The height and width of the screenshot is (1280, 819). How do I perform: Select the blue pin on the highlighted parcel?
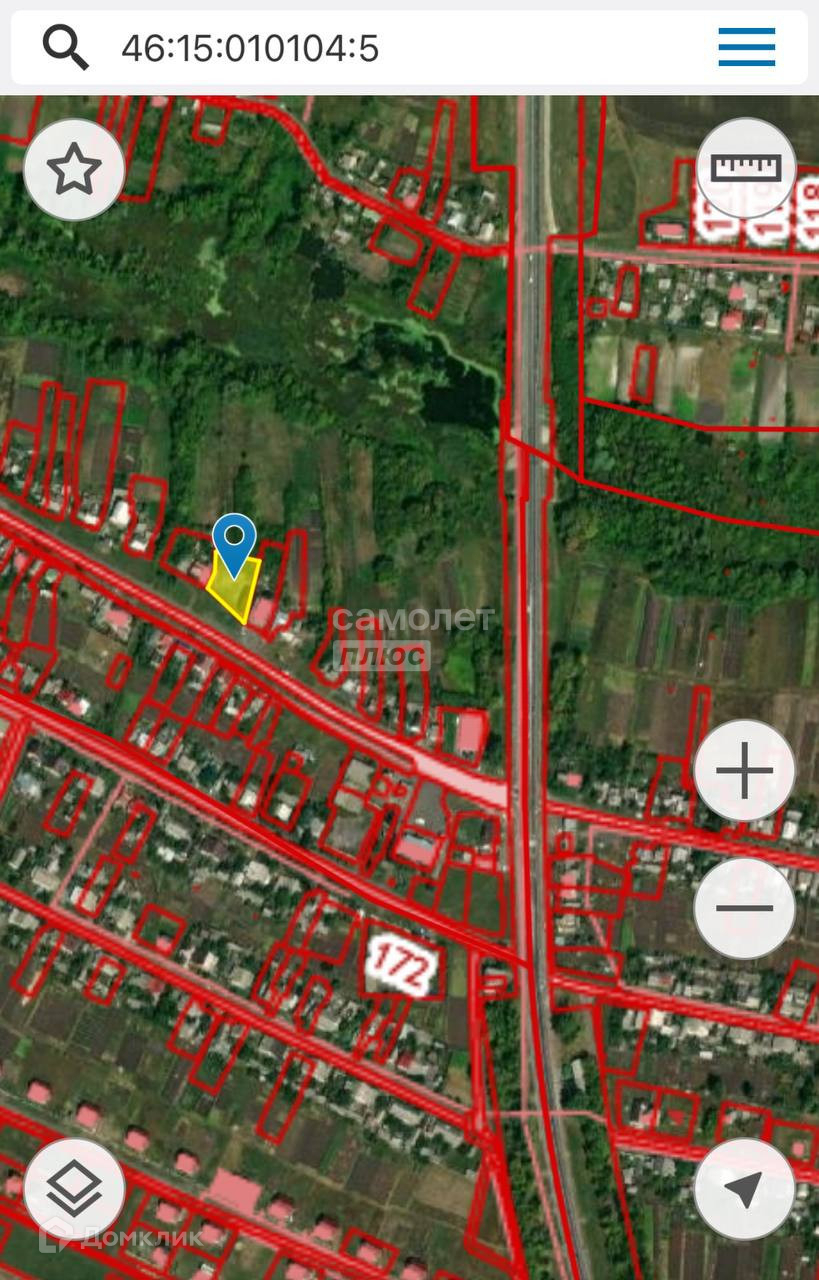[x=234, y=544]
